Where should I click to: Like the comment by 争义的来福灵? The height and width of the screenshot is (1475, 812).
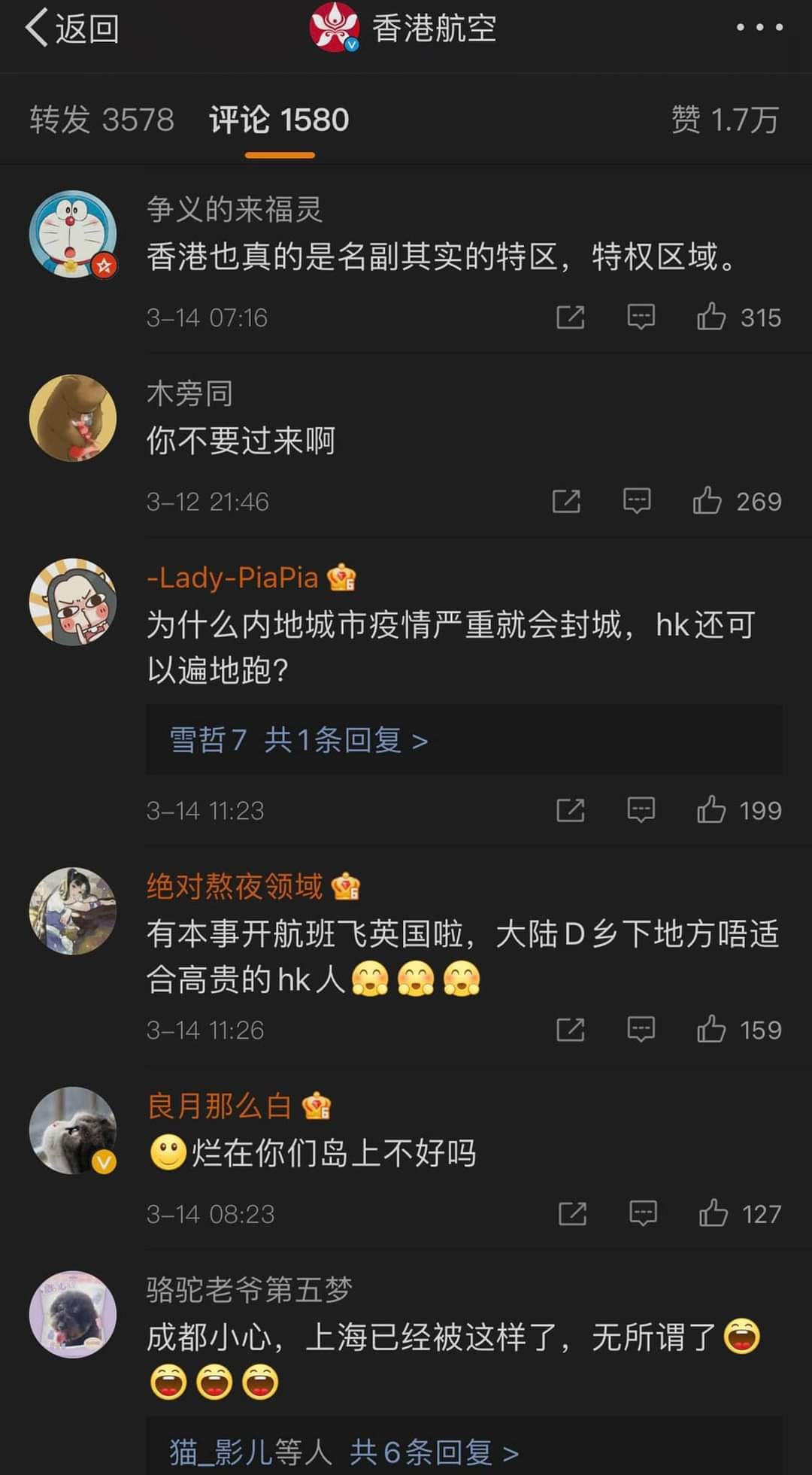pyautogui.click(x=711, y=317)
